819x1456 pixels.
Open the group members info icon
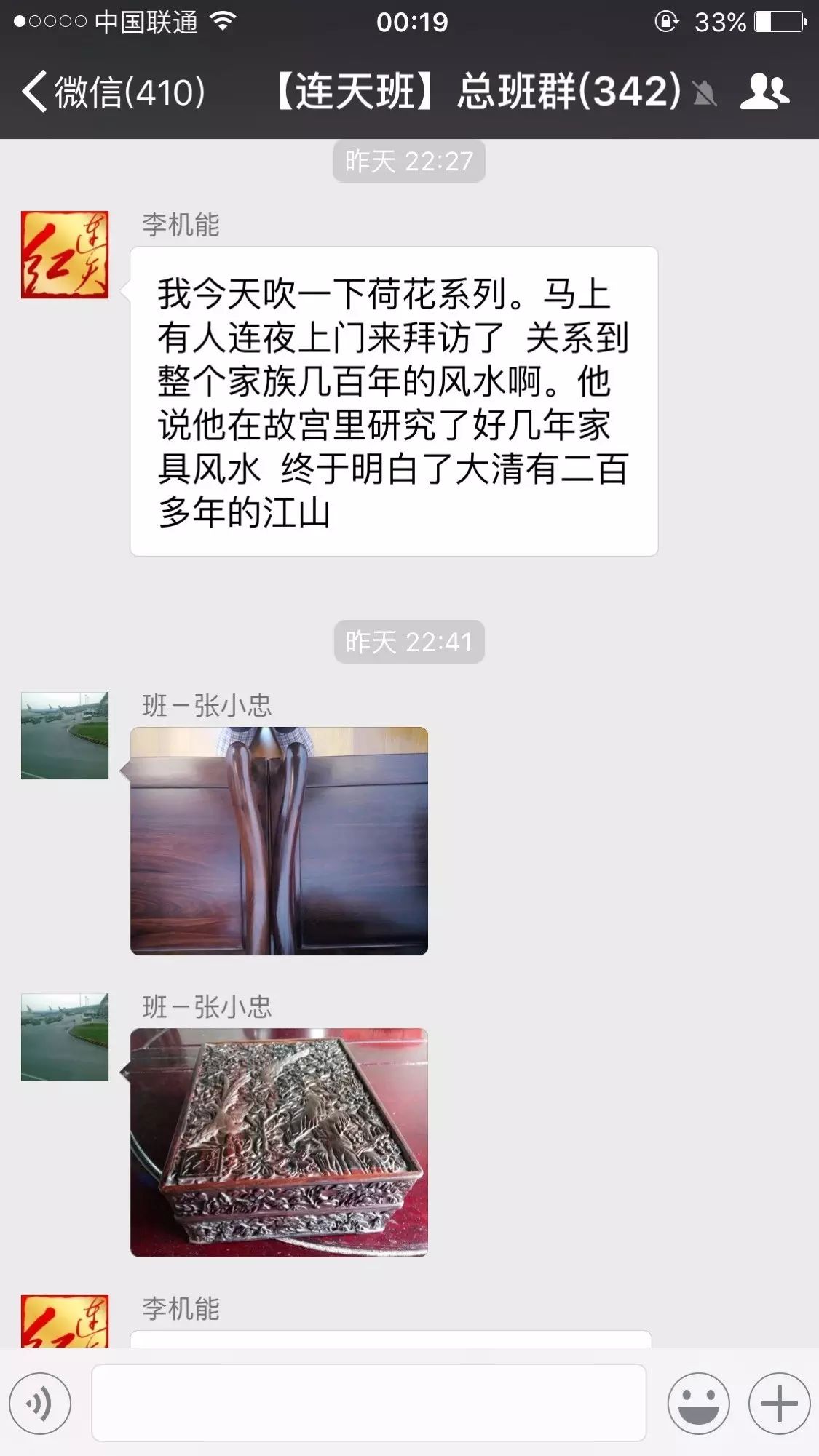pyautogui.click(x=764, y=92)
